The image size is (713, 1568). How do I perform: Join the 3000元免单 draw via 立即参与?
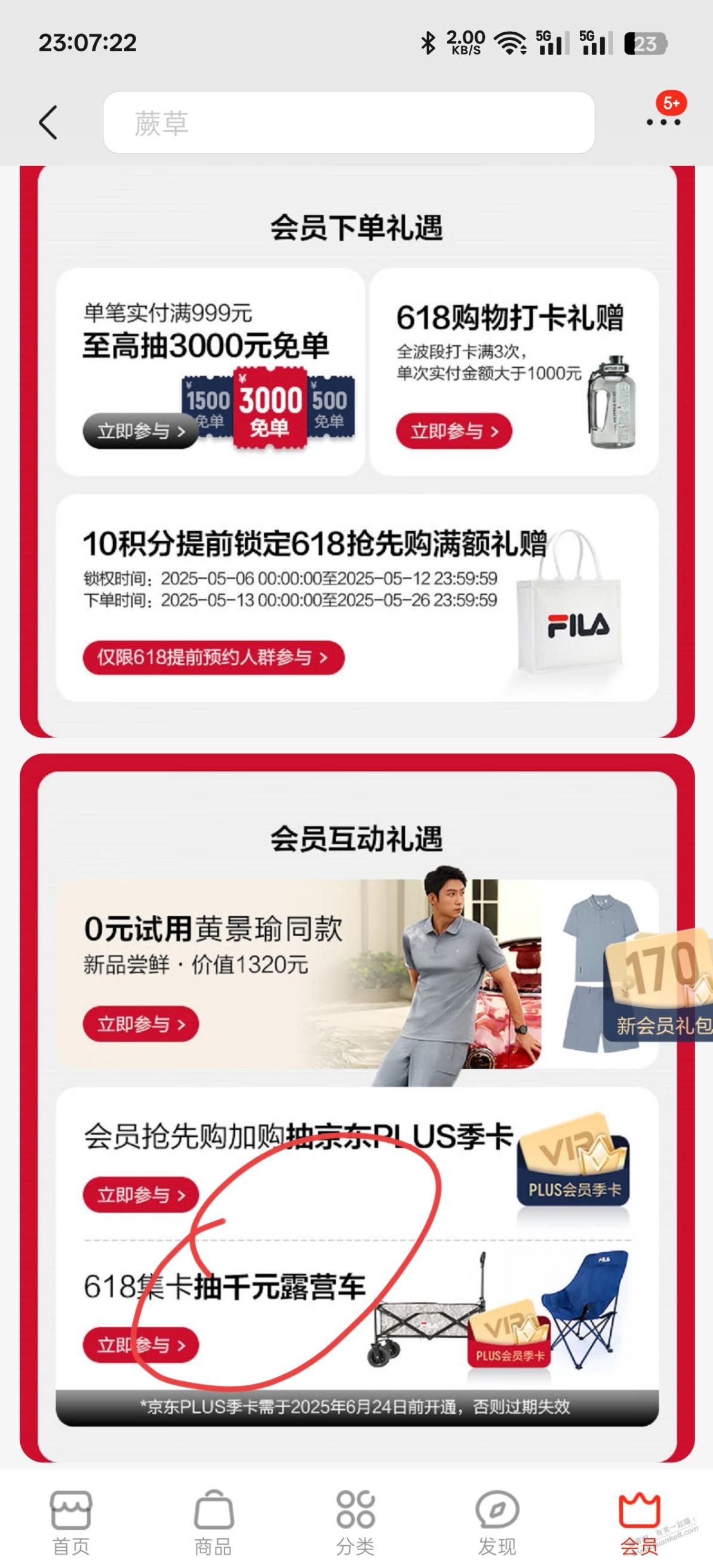pos(141,431)
